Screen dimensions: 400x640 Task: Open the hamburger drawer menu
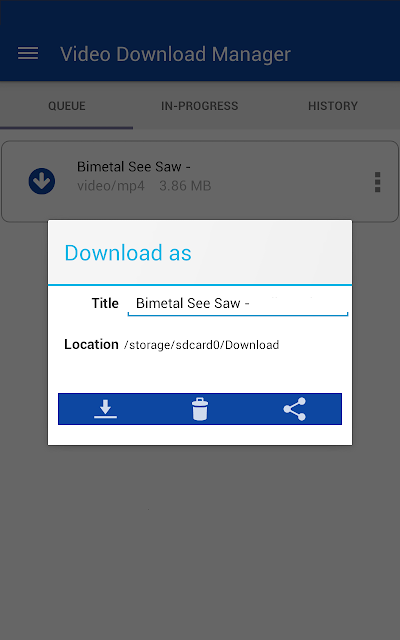[x=28, y=53]
